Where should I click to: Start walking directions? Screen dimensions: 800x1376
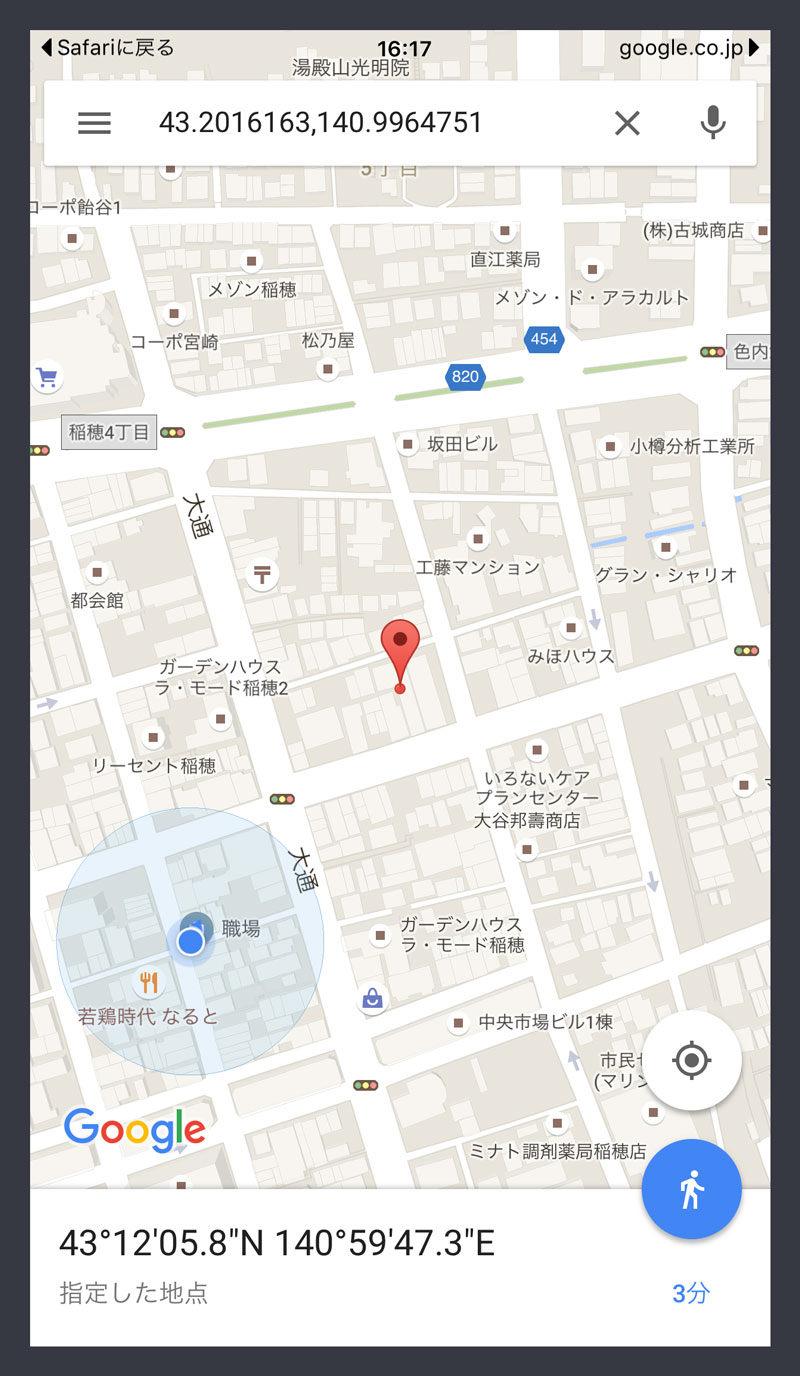[x=692, y=1190]
